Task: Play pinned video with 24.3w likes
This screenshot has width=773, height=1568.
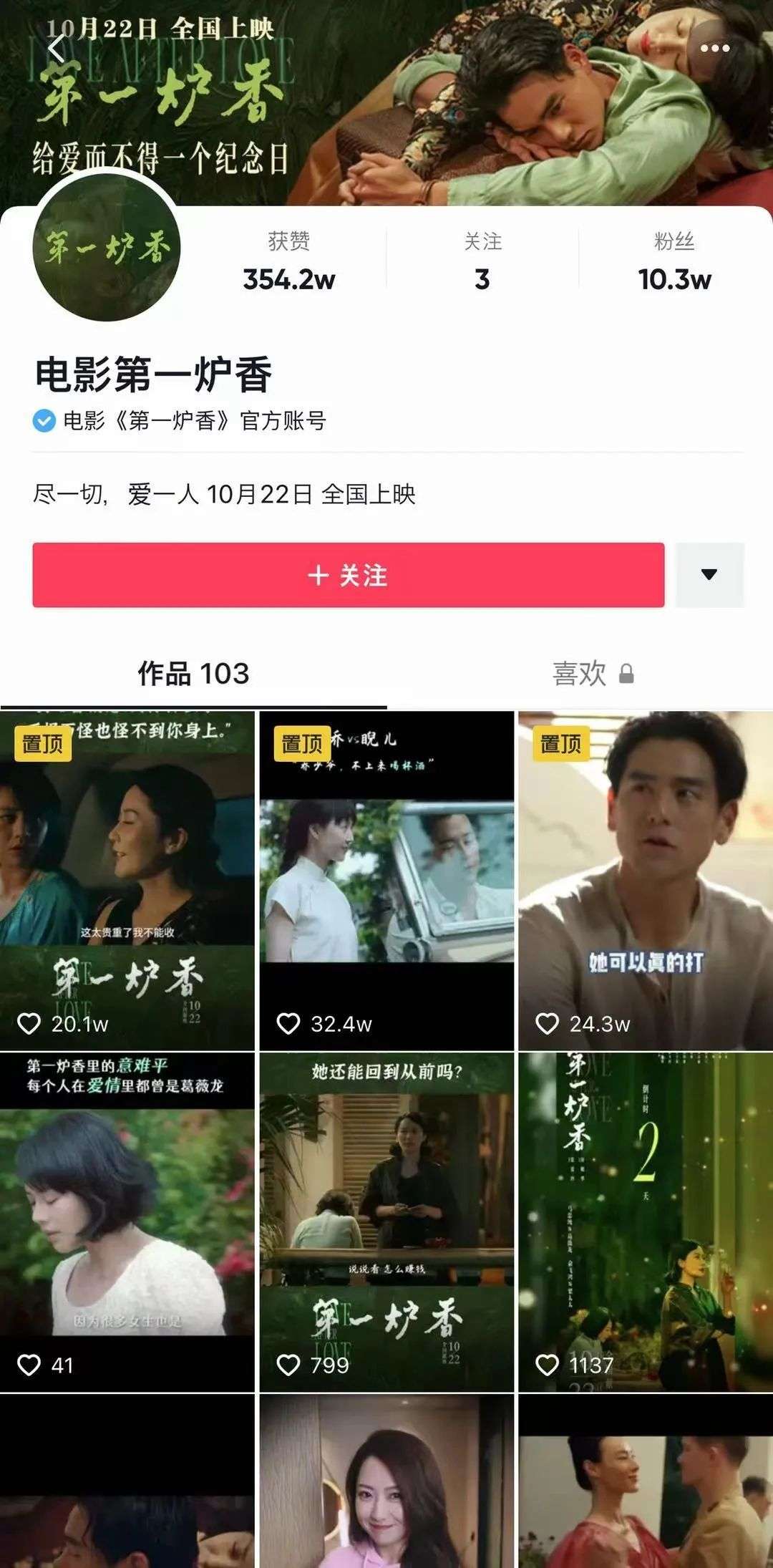Action: pos(646,881)
